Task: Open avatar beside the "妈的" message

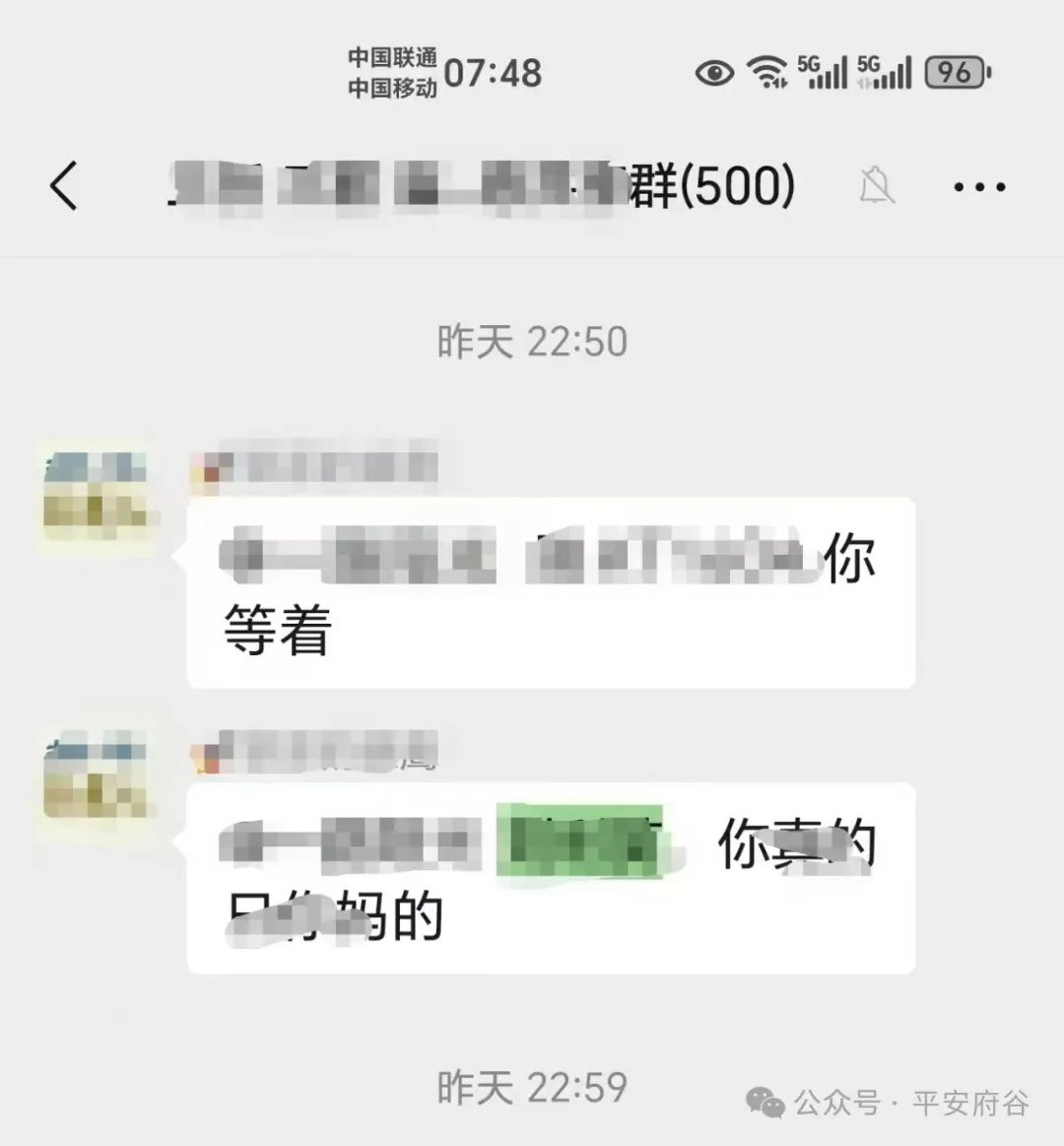Action: pos(95,776)
